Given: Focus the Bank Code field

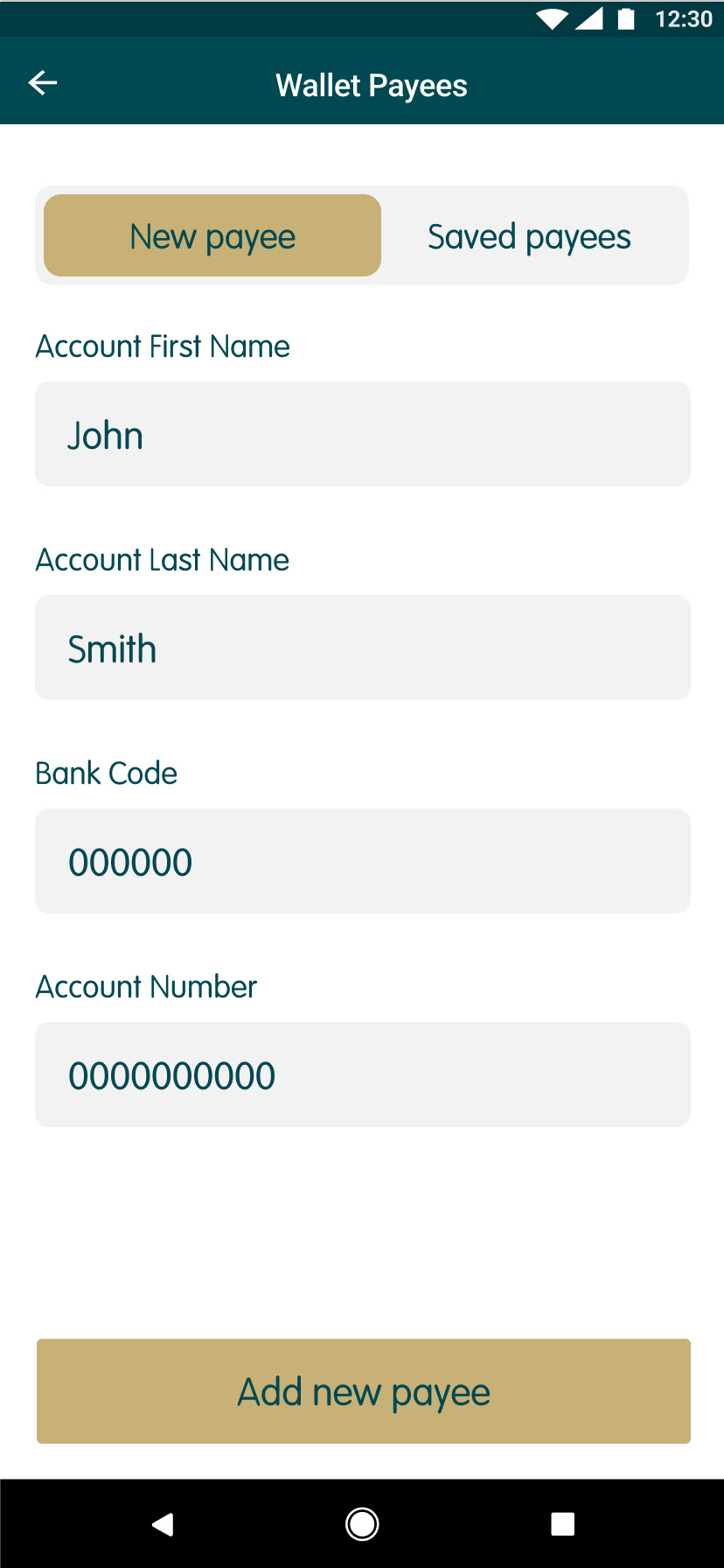Looking at the screenshot, I should tap(362, 861).
